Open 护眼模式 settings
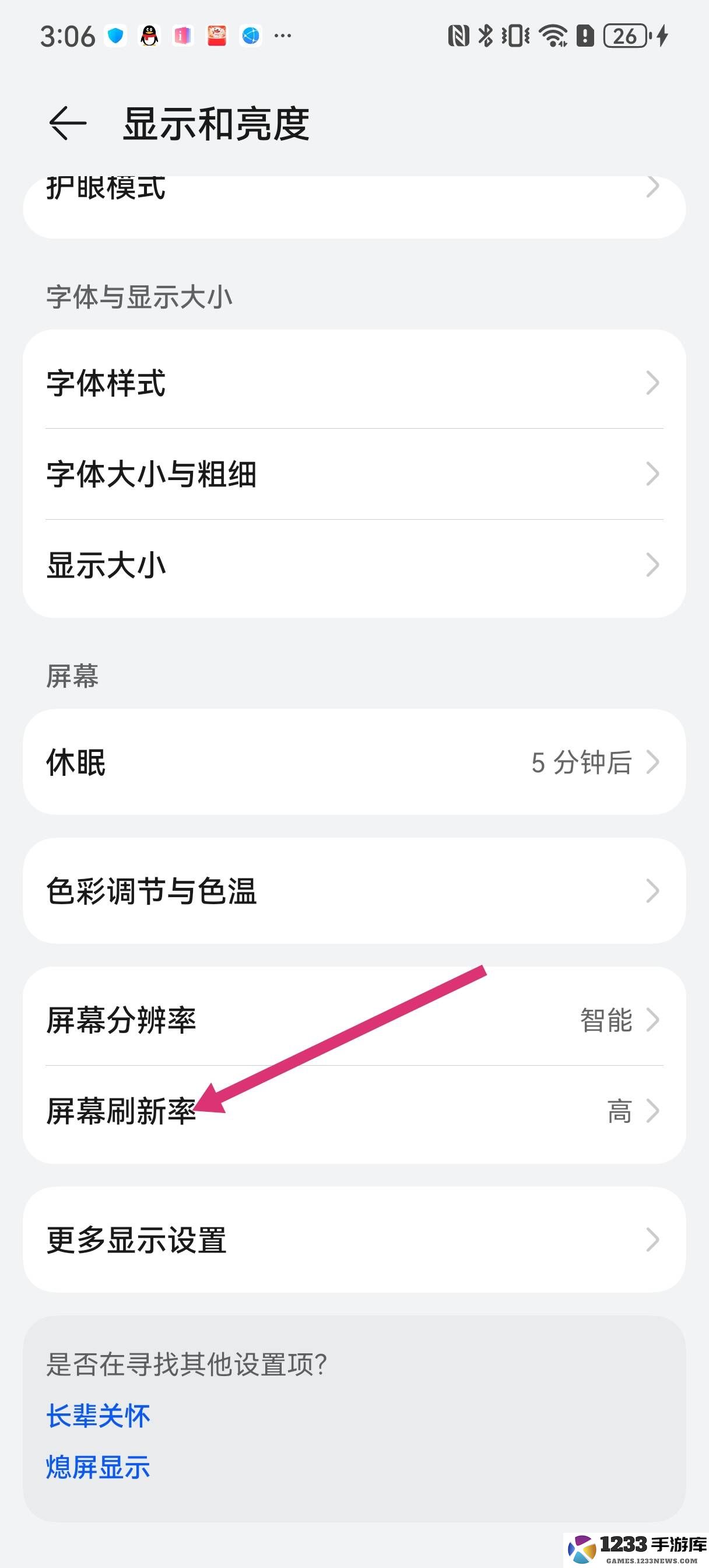The width and height of the screenshot is (709, 1568). 354,188
